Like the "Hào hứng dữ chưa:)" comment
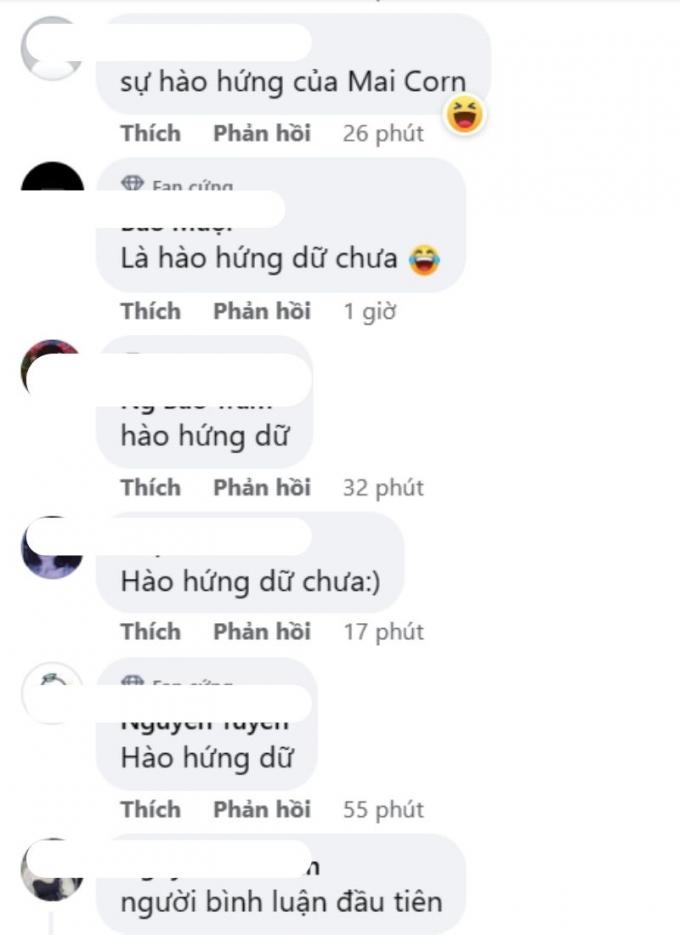This screenshot has height=935, width=680. click(x=150, y=631)
